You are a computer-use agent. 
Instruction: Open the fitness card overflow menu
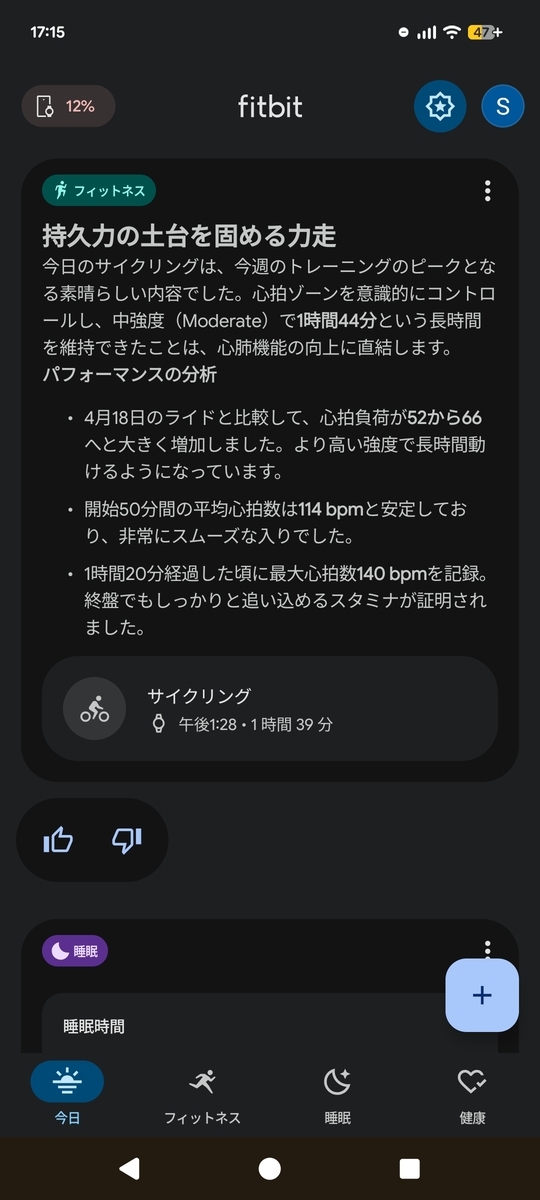tap(487, 190)
